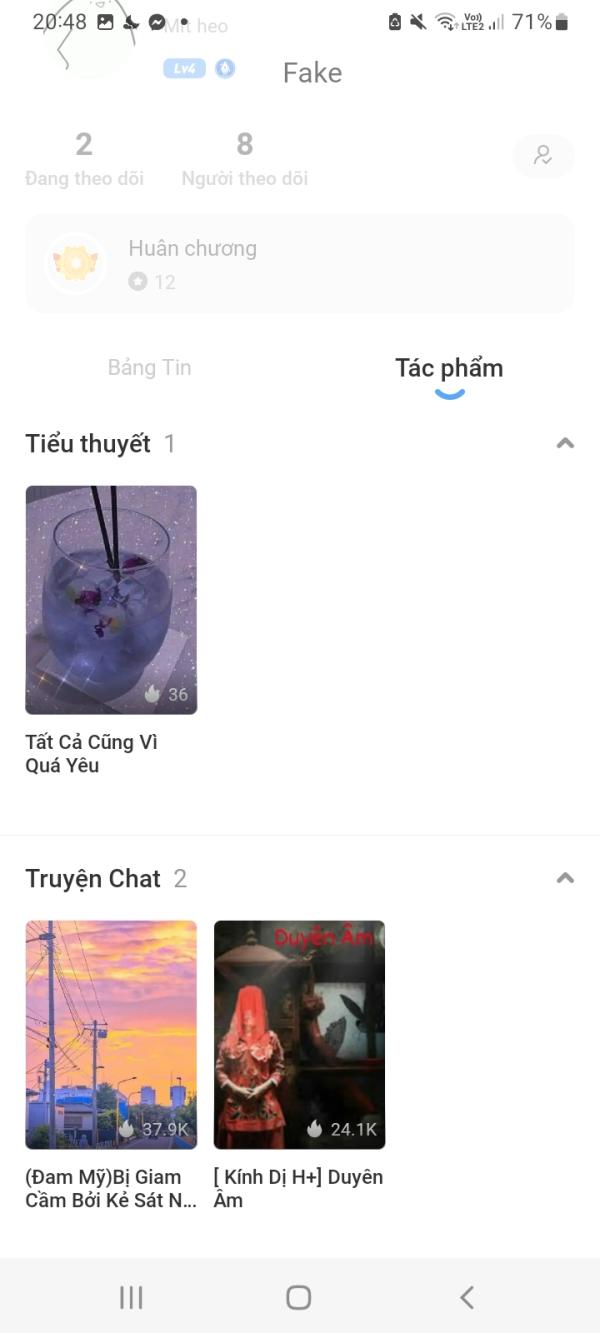
Task: View the Người theo dõi list
Action: [x=244, y=159]
